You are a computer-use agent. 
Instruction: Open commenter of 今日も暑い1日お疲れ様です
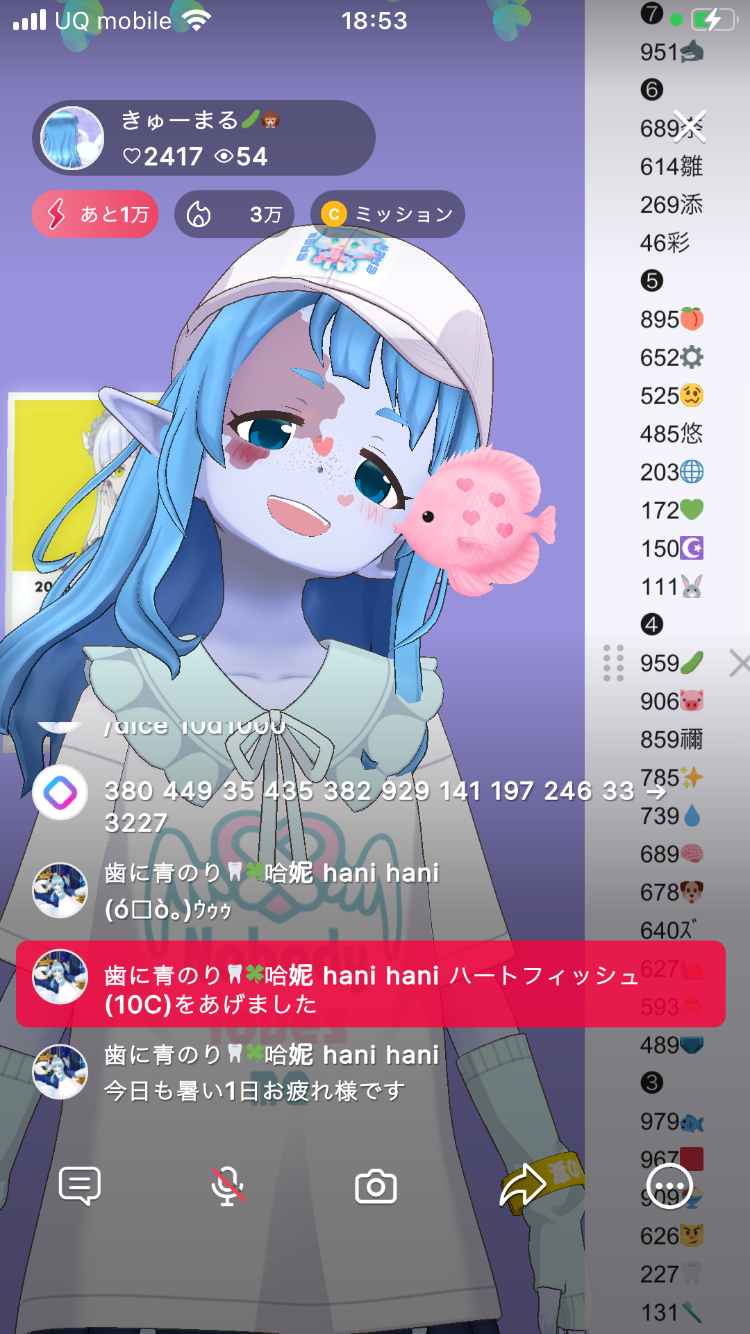pos(60,1072)
